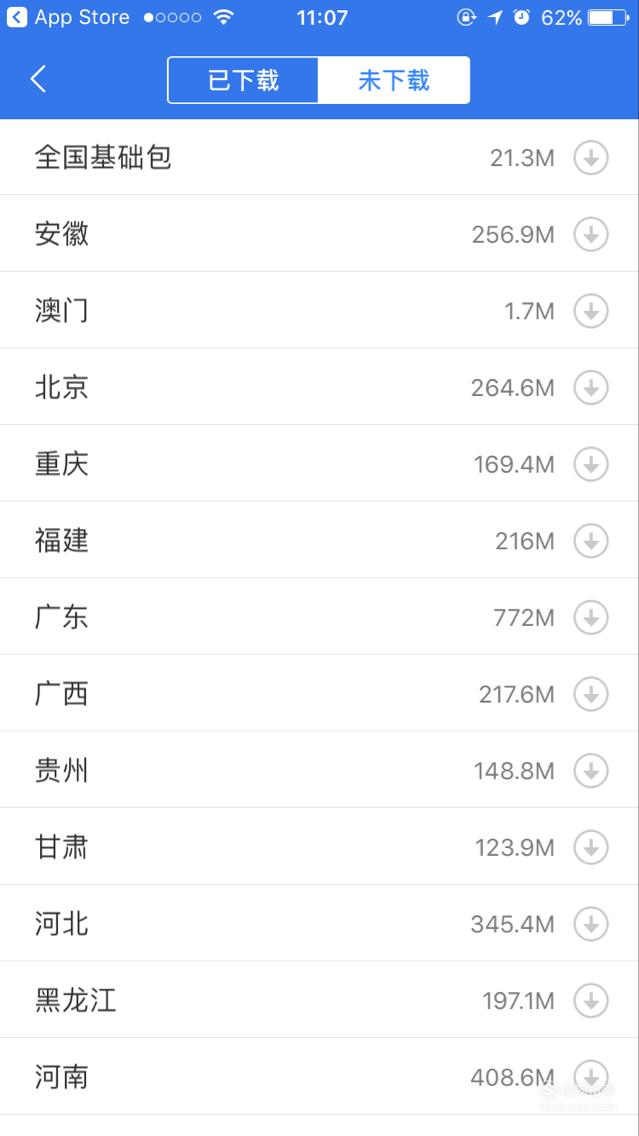The height and width of the screenshot is (1136, 639).
Task: Download the 河南 map
Action: (591, 1077)
